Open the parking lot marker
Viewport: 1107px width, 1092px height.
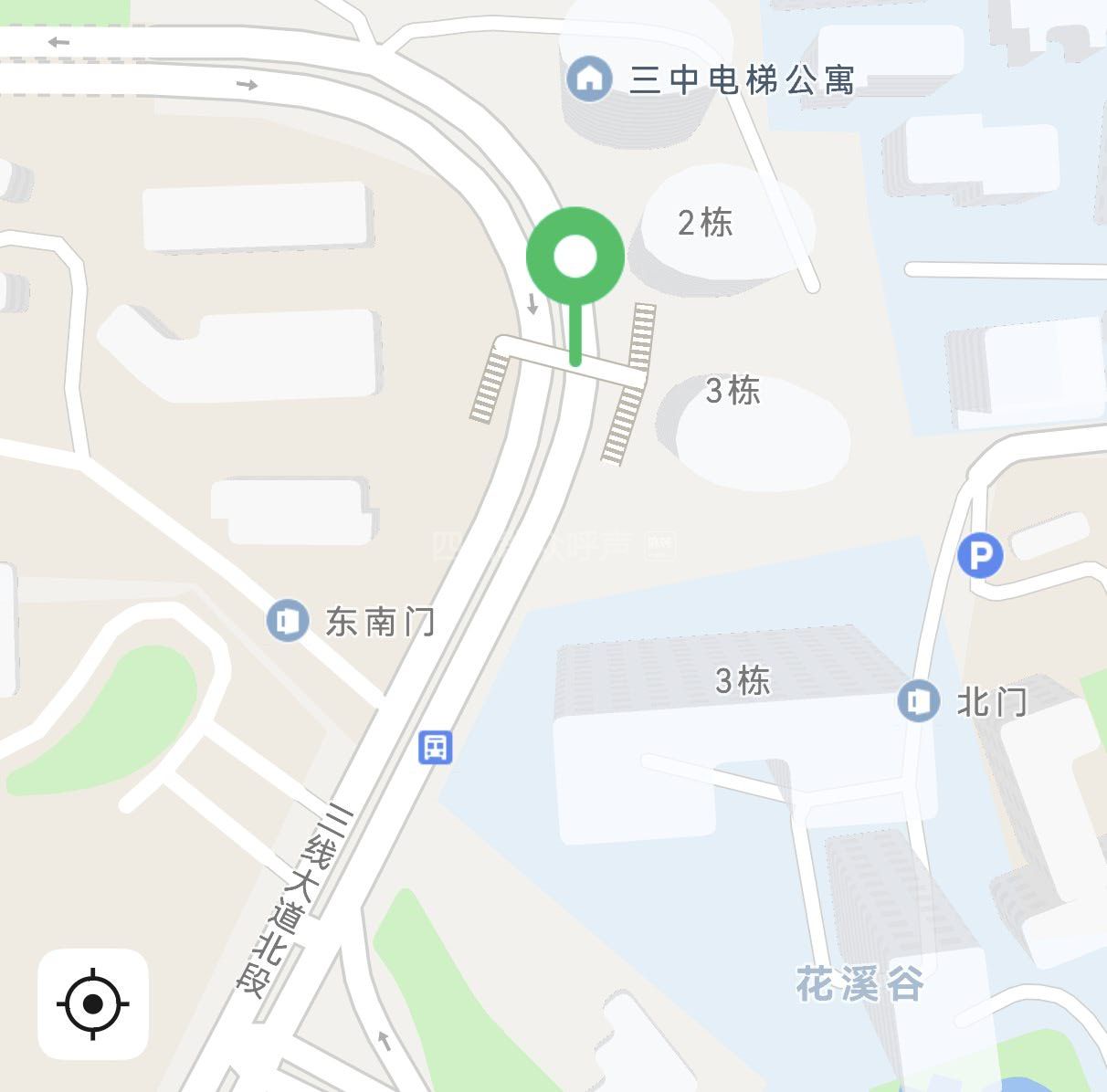pos(980,555)
